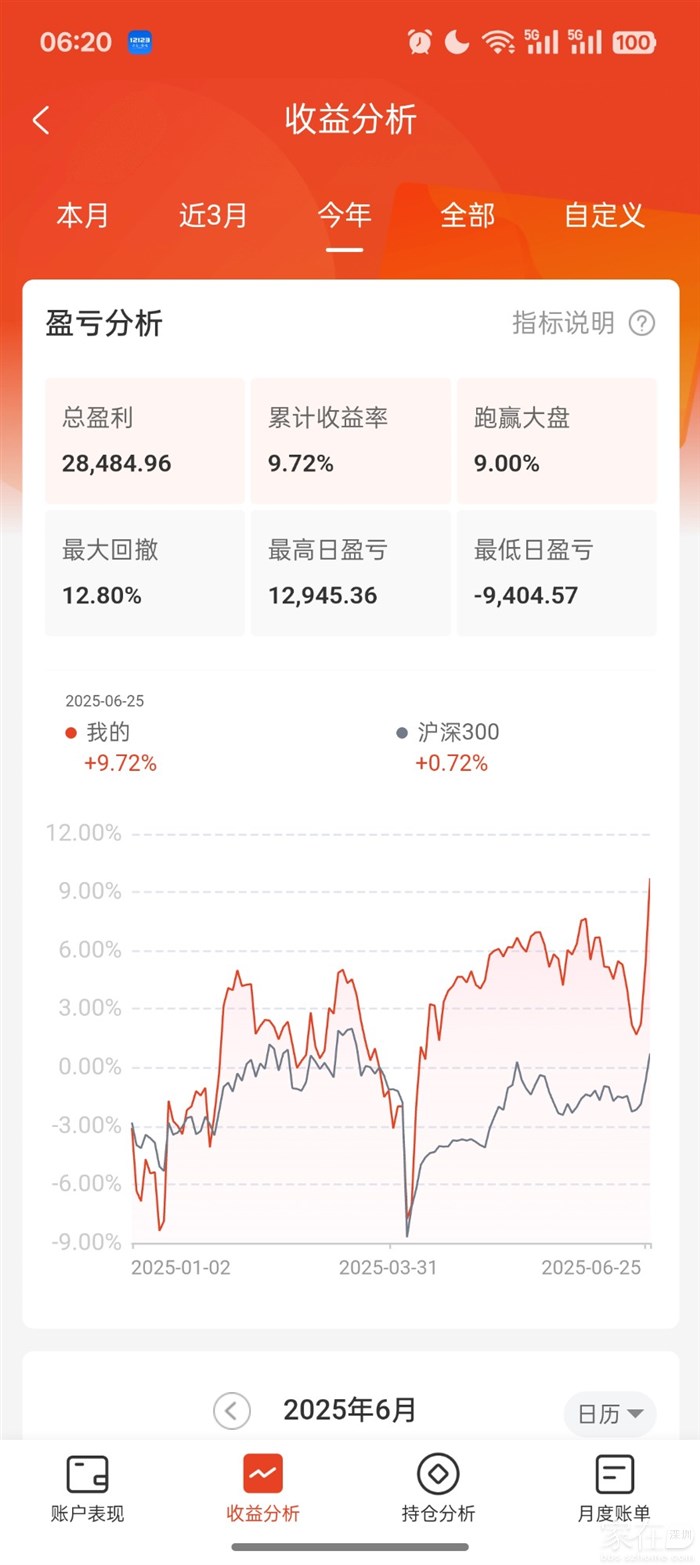Switch to 持仓分析
700x1565 pixels.
[438, 1488]
